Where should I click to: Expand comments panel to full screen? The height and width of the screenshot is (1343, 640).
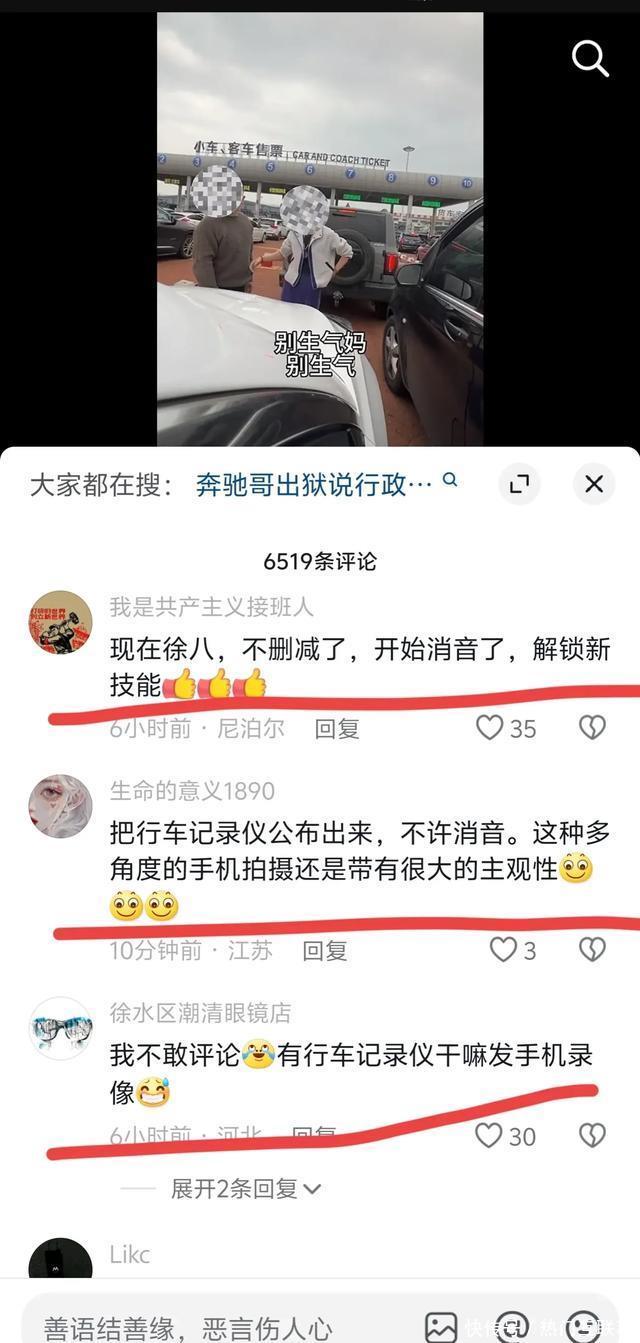[x=519, y=485]
